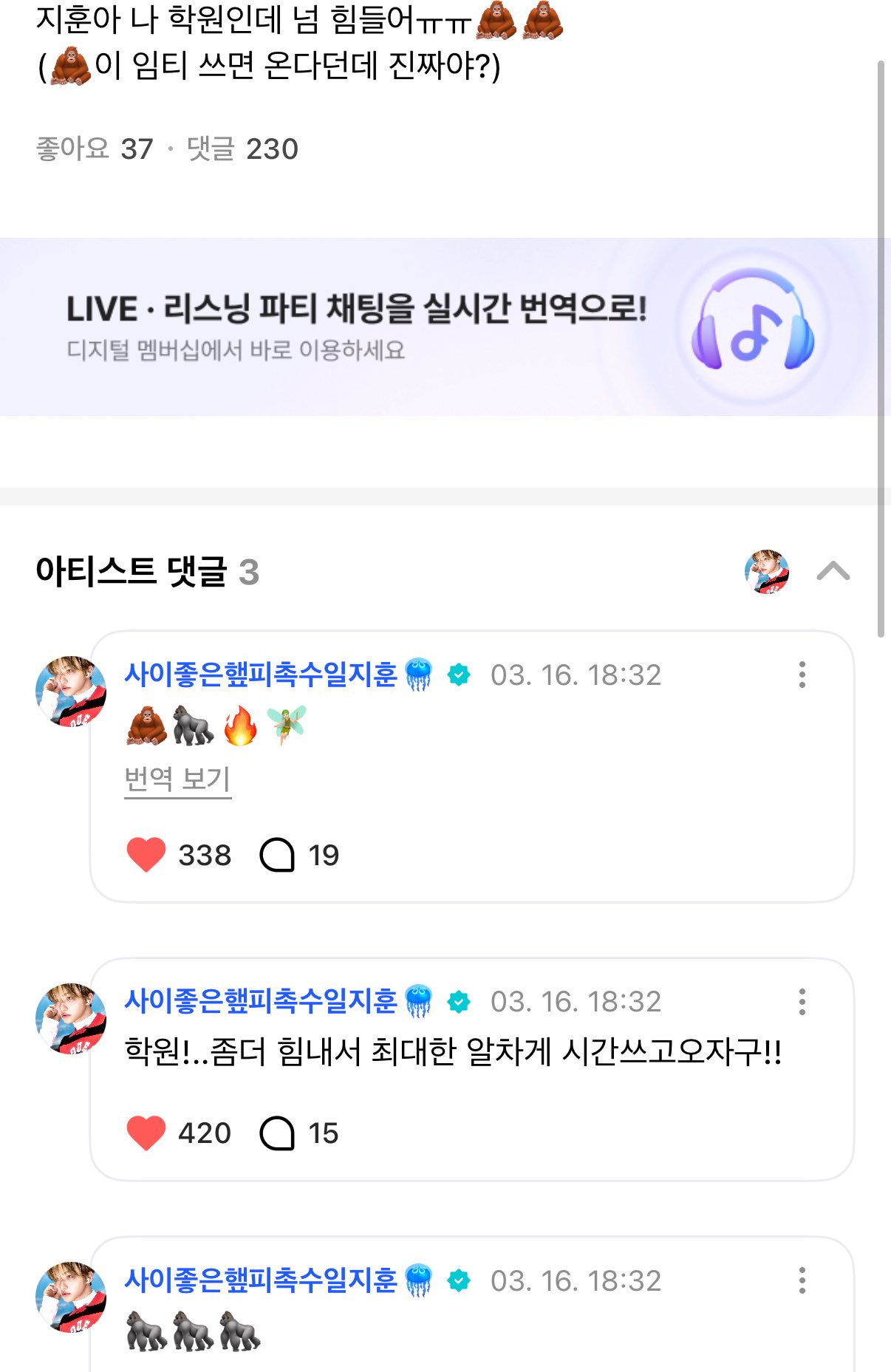Tap 번역 보기 under the emoji comment
The image size is (891, 1372).
click(177, 779)
